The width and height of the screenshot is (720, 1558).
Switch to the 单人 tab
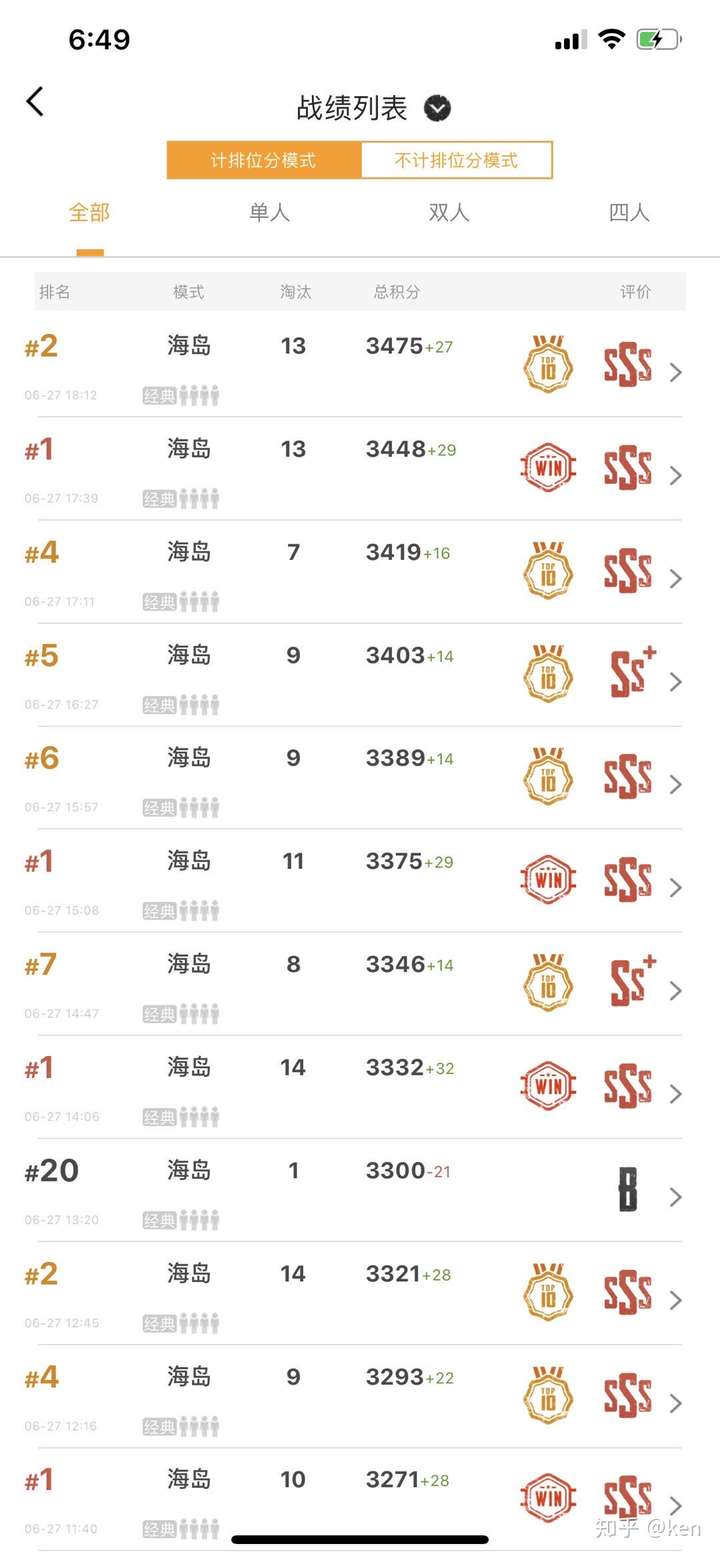[x=269, y=213]
